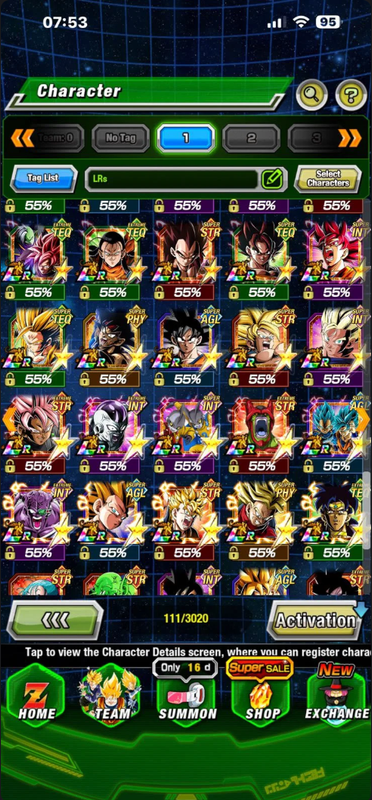Tap the Activation button

coord(316,620)
